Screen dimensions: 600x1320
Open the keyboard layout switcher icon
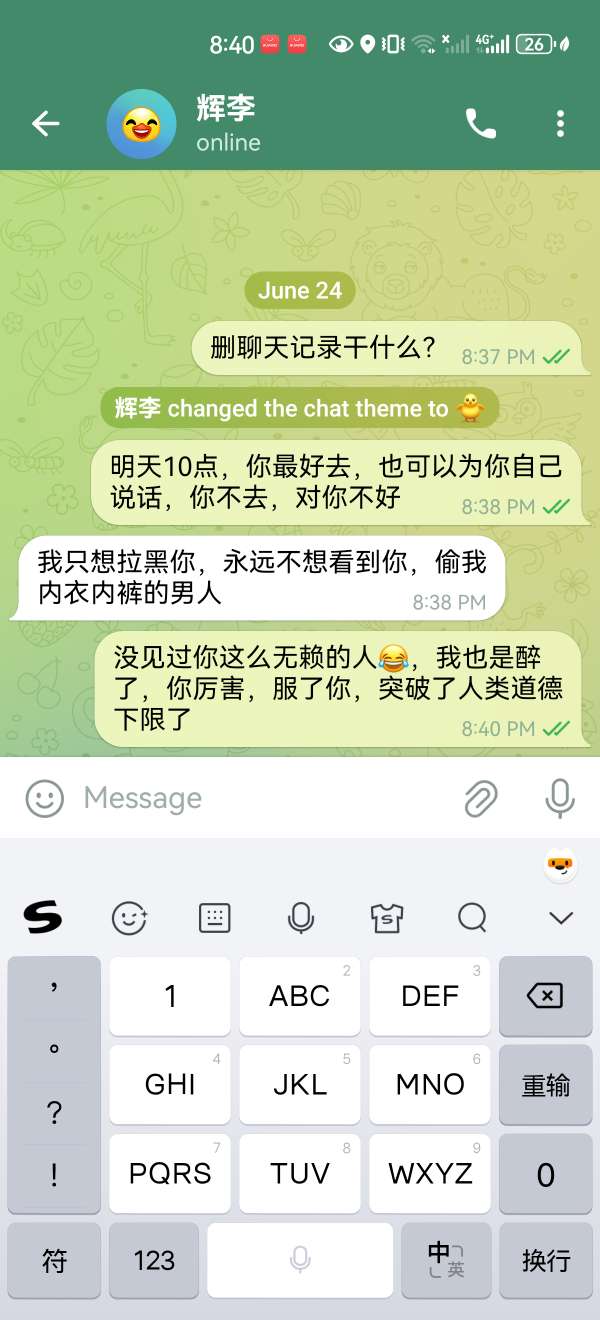215,917
